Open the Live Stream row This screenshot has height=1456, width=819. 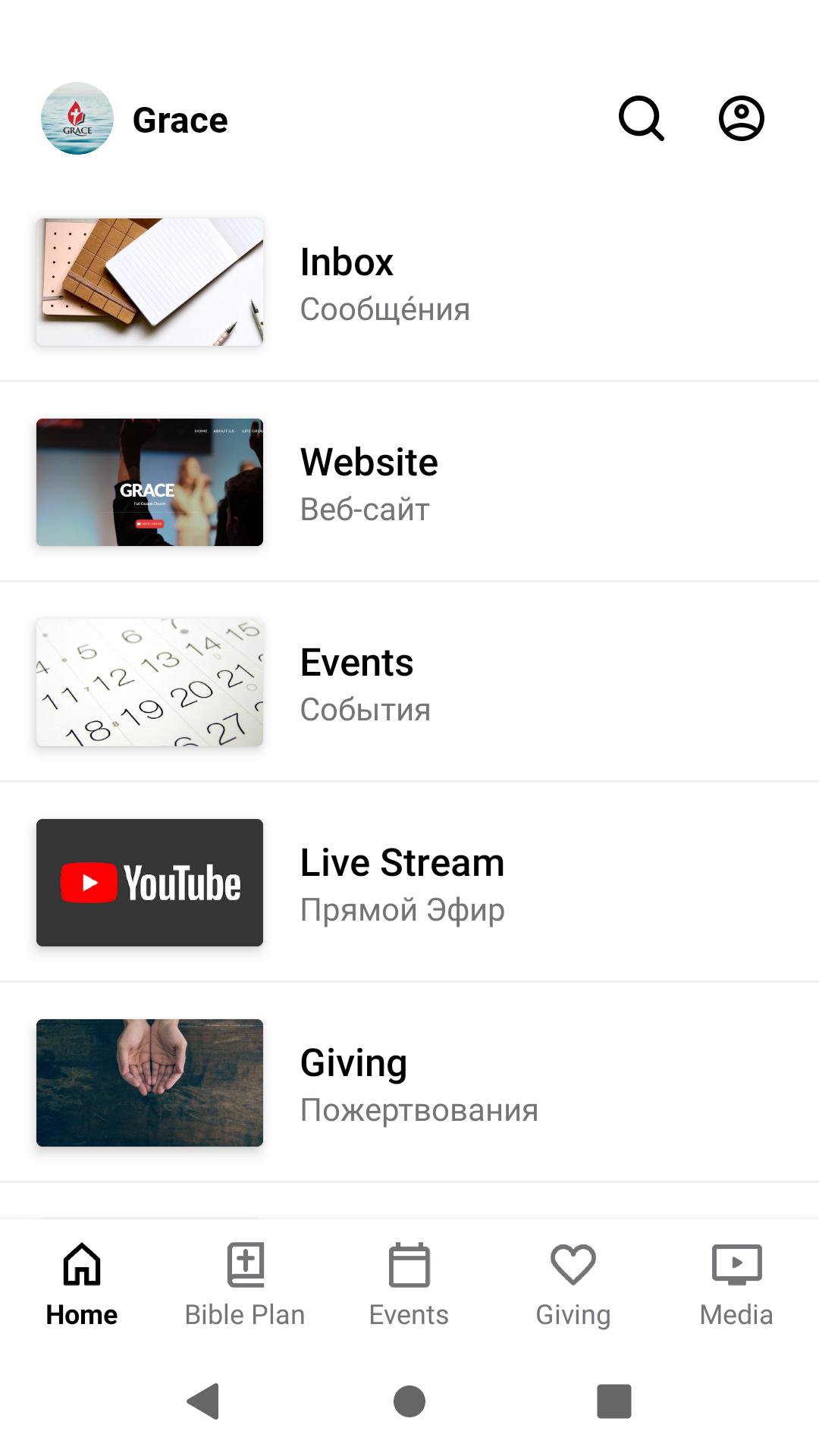pyautogui.click(x=409, y=883)
